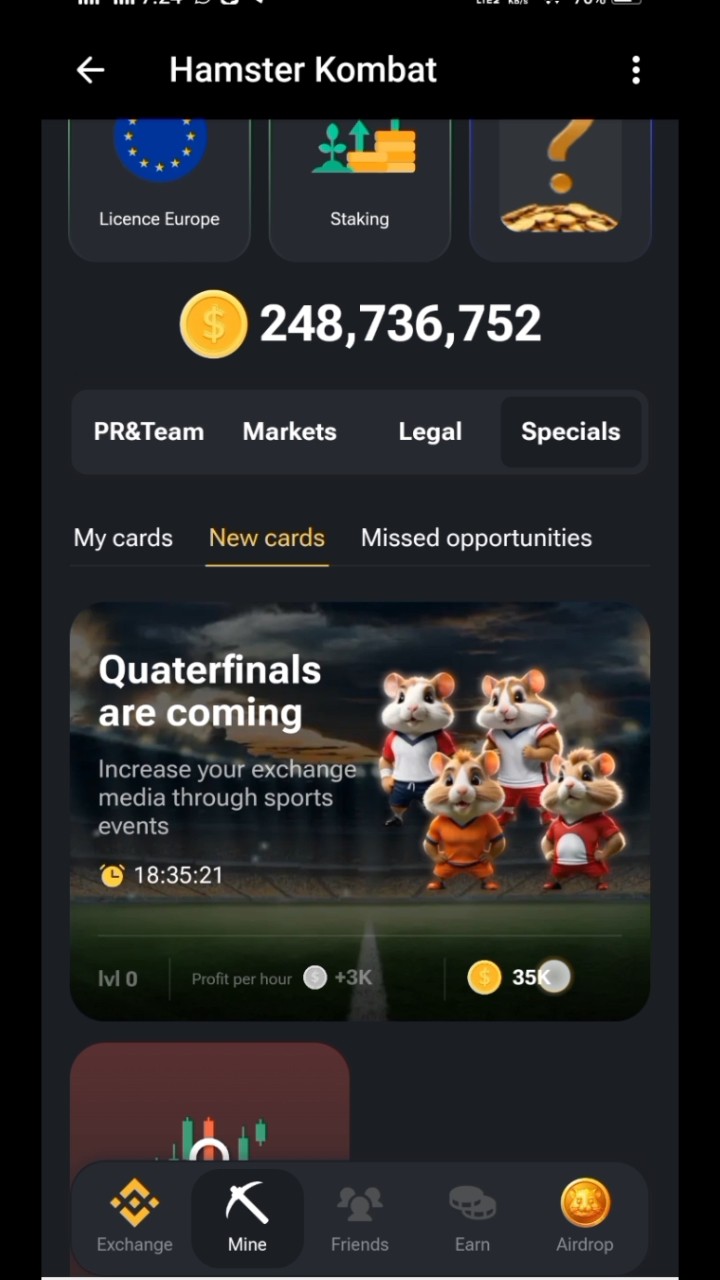Open the Earn section
The width and height of the screenshot is (720, 1280).
pyautogui.click(x=472, y=1217)
